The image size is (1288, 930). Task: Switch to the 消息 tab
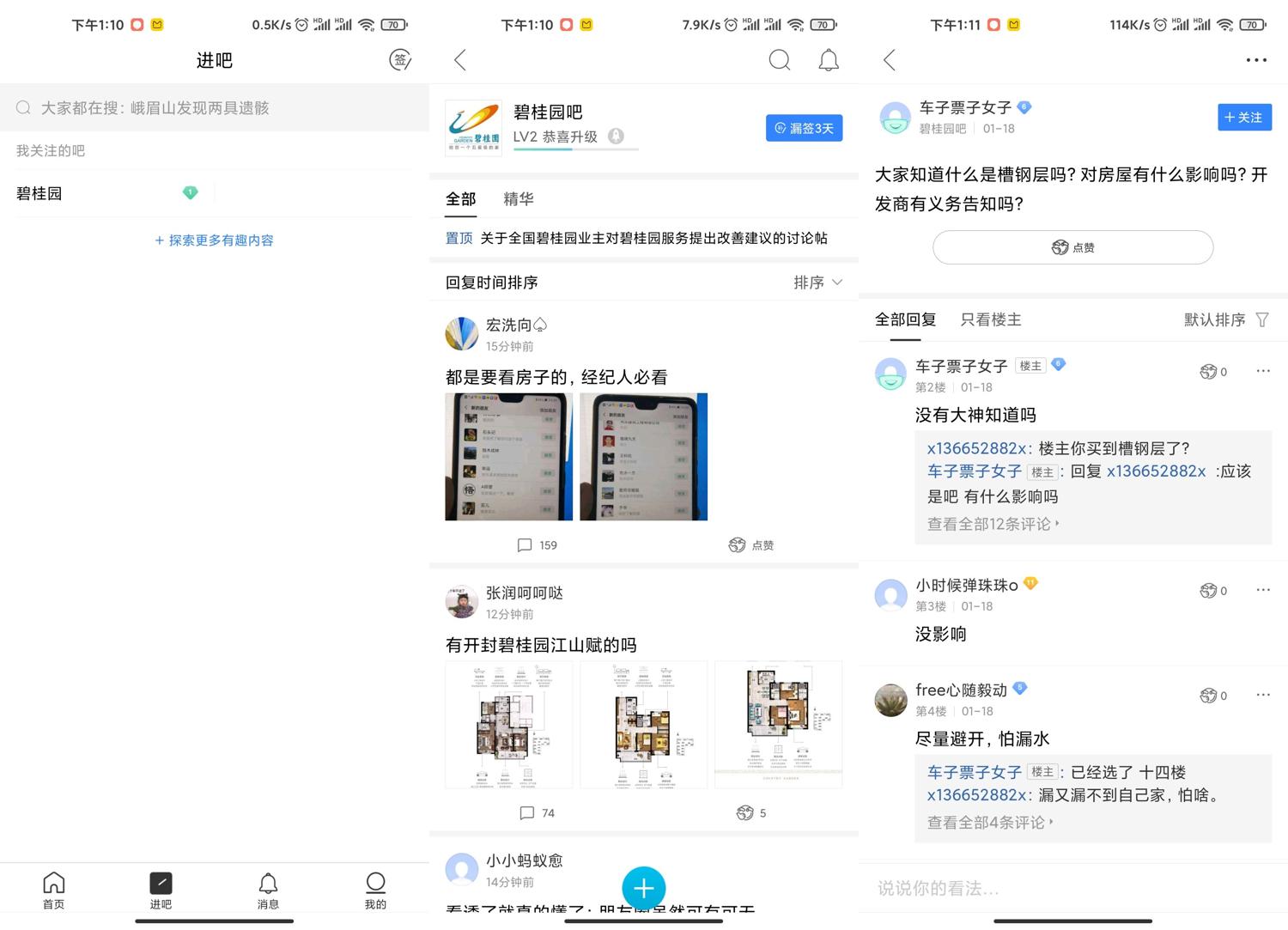point(268,890)
